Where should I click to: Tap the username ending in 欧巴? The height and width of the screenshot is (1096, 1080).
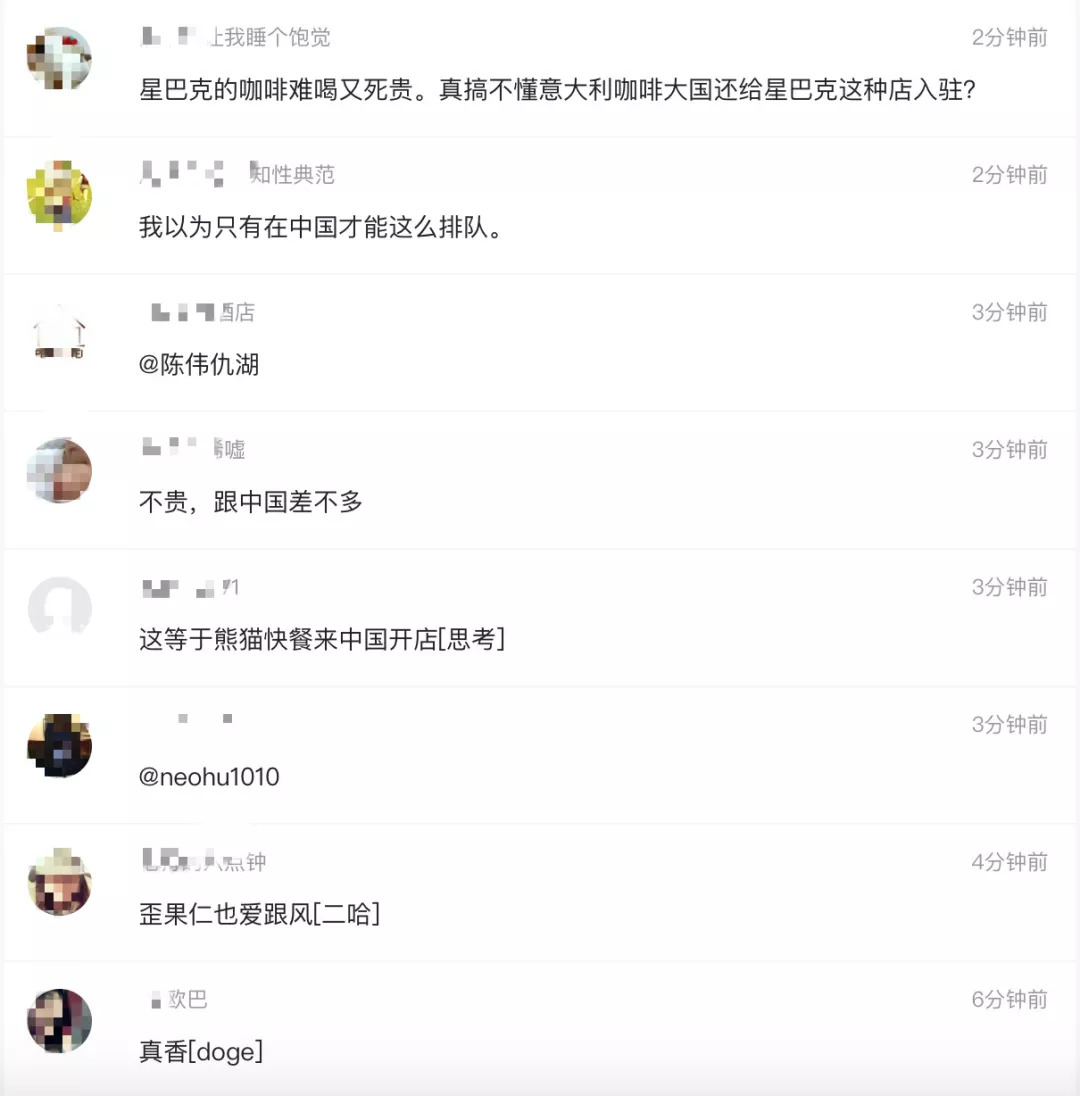point(179,999)
